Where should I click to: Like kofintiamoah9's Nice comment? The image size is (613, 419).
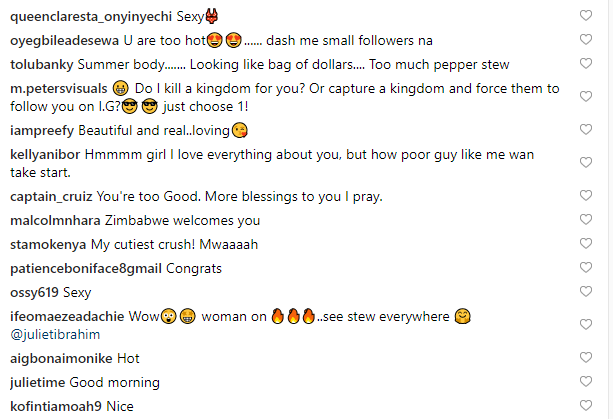pos(586,406)
